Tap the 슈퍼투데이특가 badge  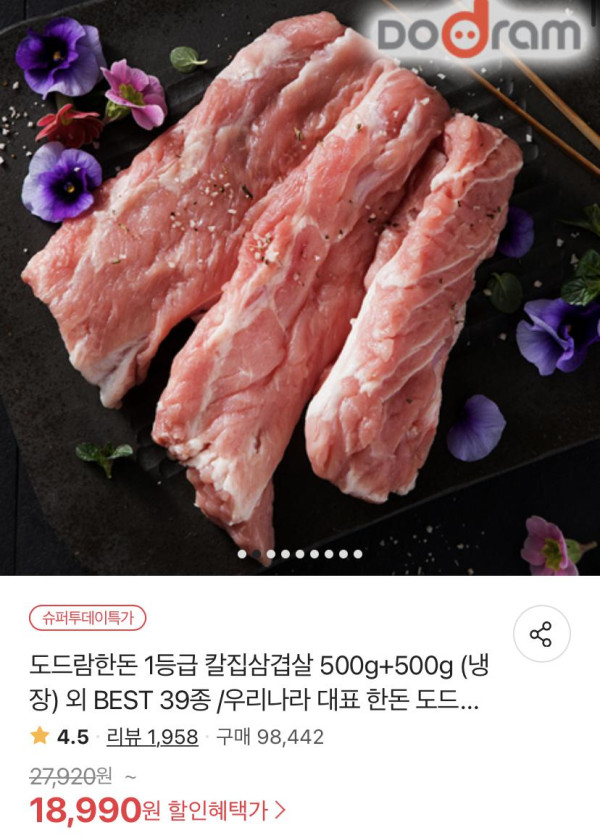(87, 618)
